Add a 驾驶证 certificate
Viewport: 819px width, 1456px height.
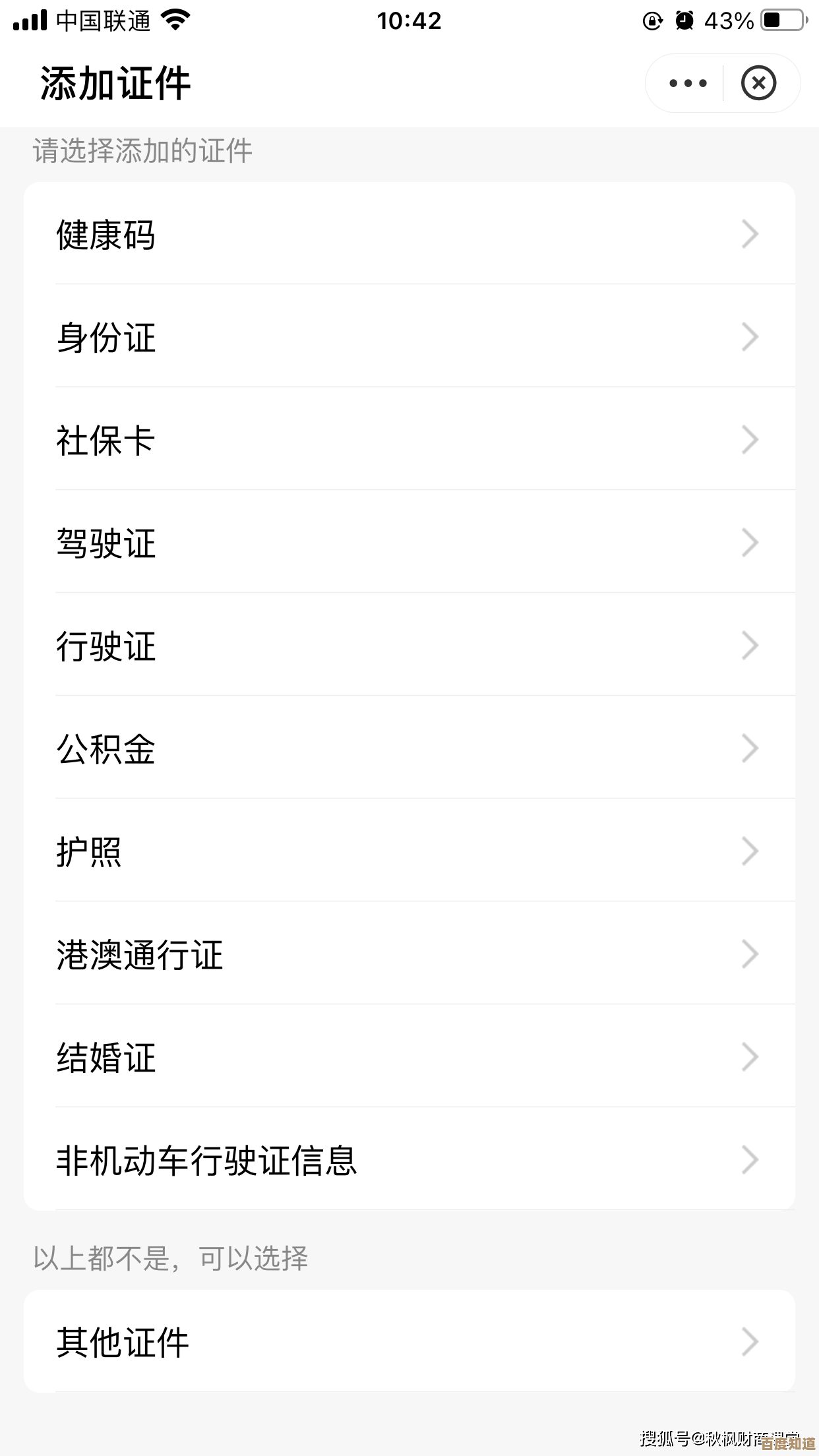pos(409,543)
